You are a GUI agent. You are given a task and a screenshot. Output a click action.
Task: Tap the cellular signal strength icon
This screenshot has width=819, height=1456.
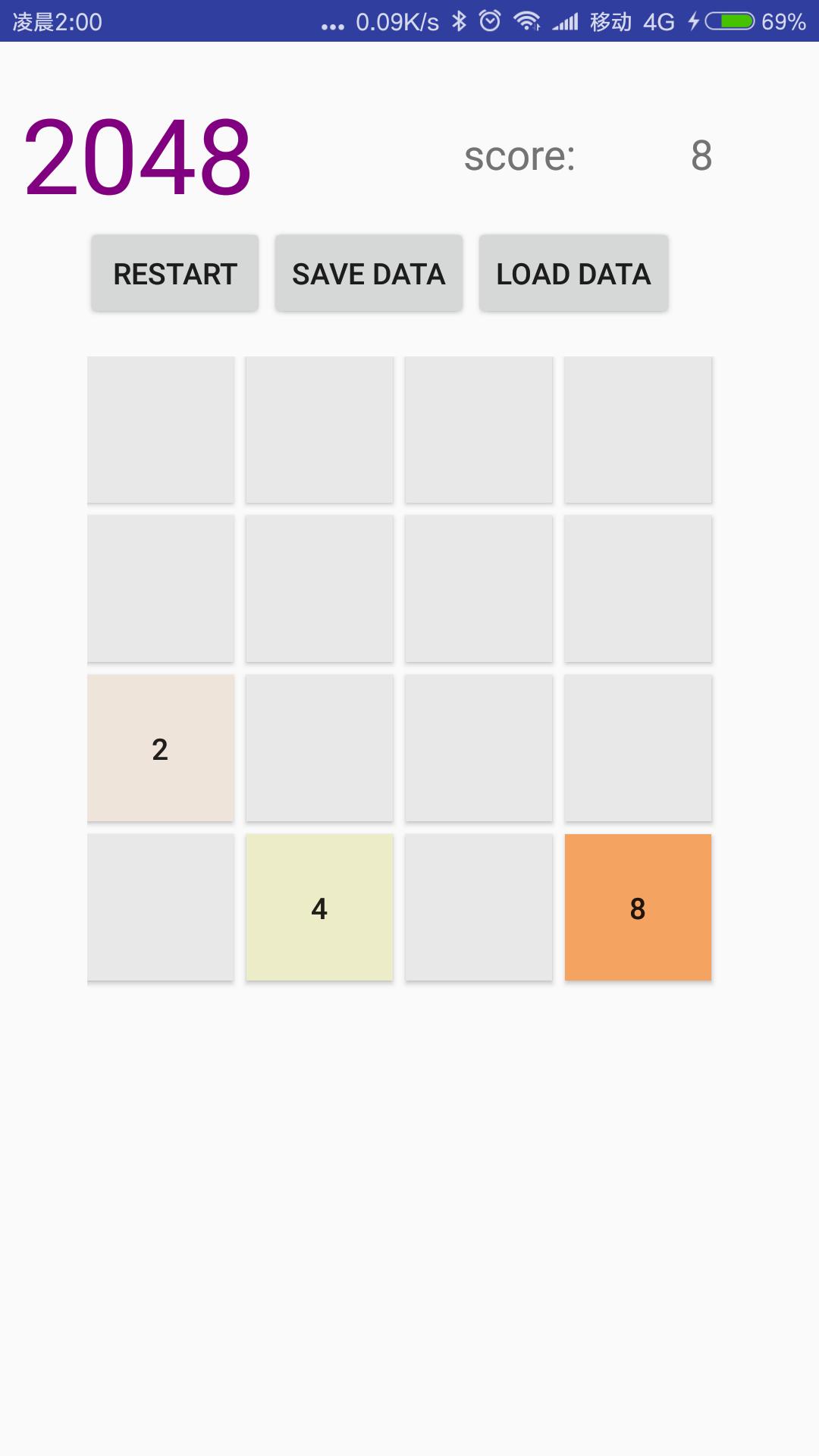(x=565, y=20)
